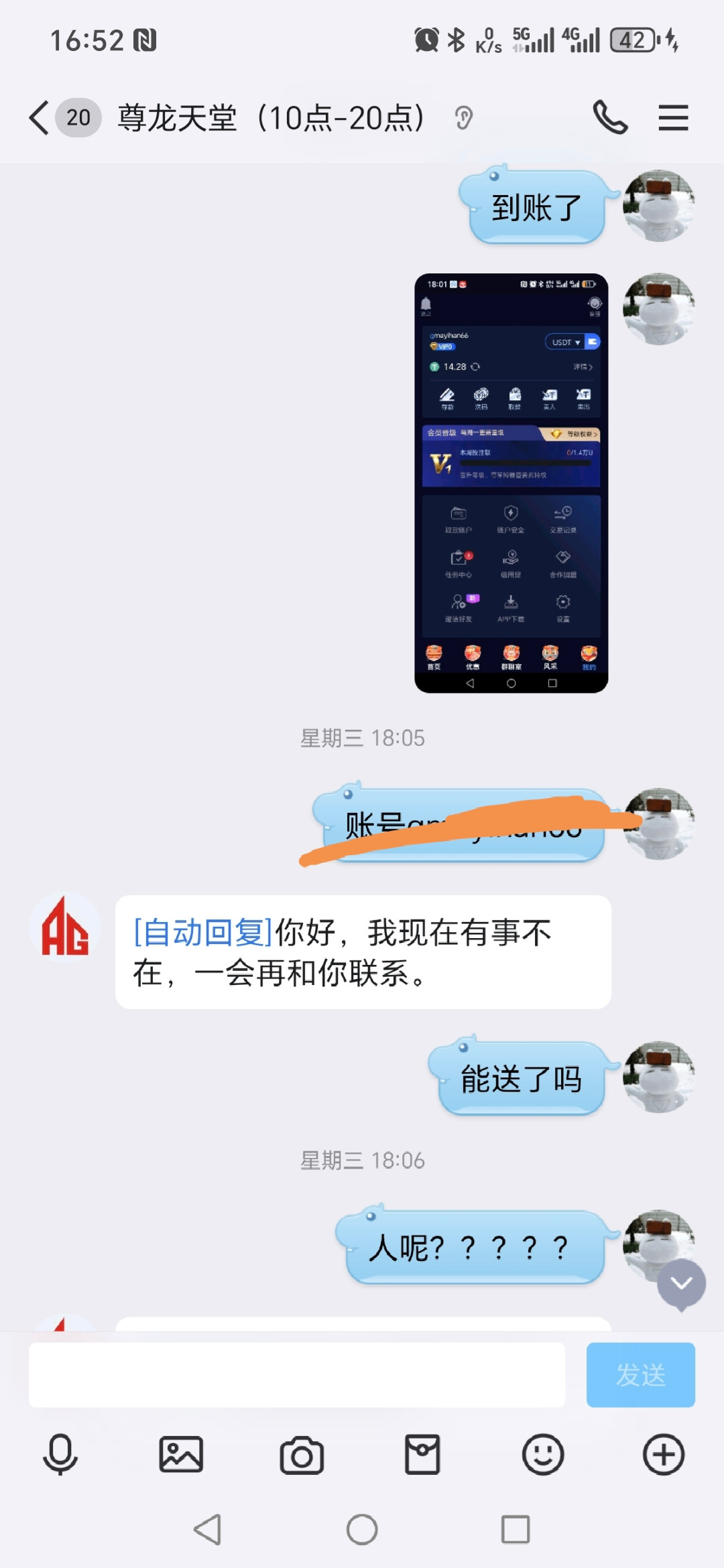Screen dimensions: 724x1568
Task: Open the chat settings menu
Action: [673, 118]
